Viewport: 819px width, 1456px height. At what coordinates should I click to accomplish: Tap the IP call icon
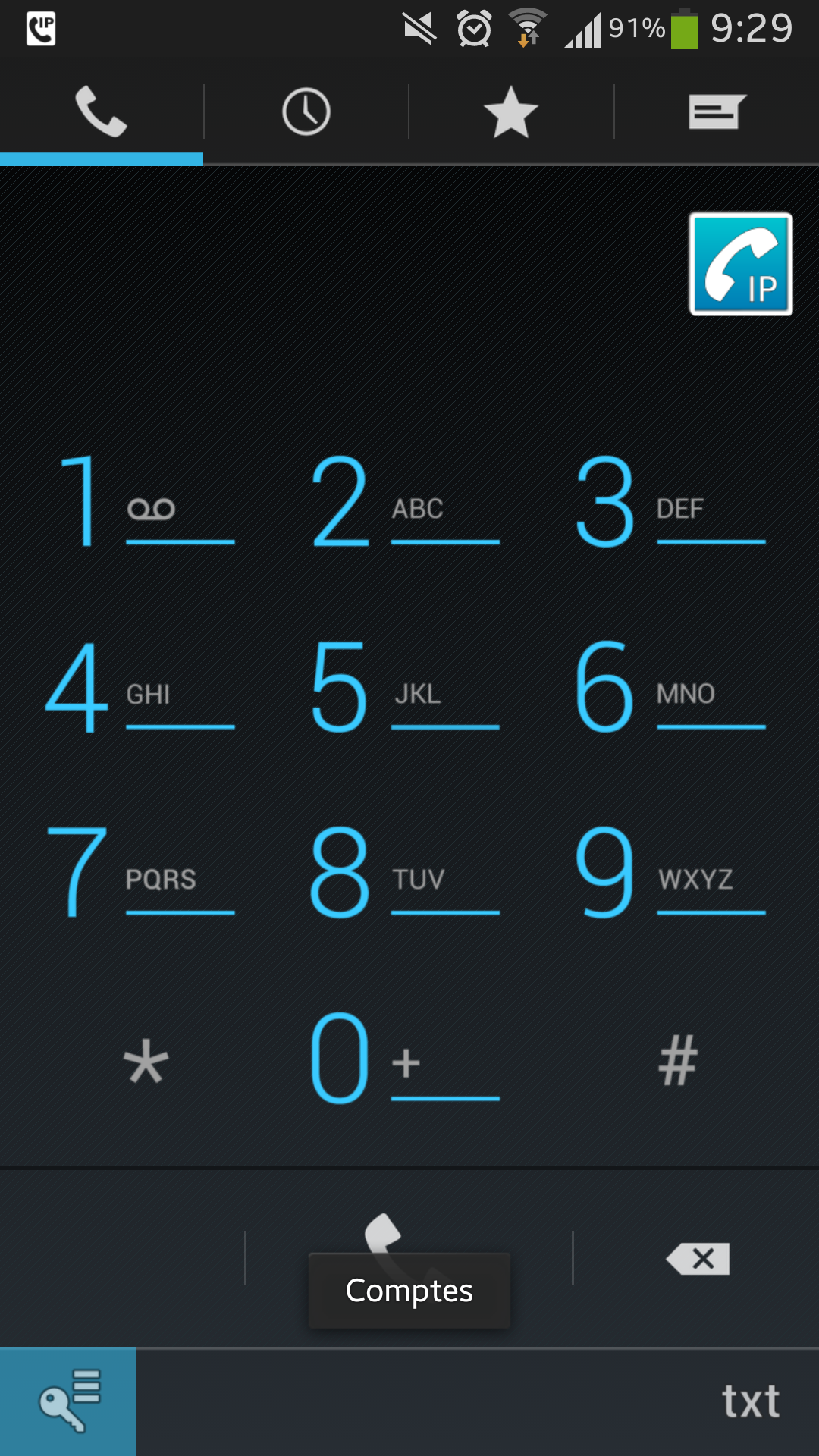click(x=741, y=264)
